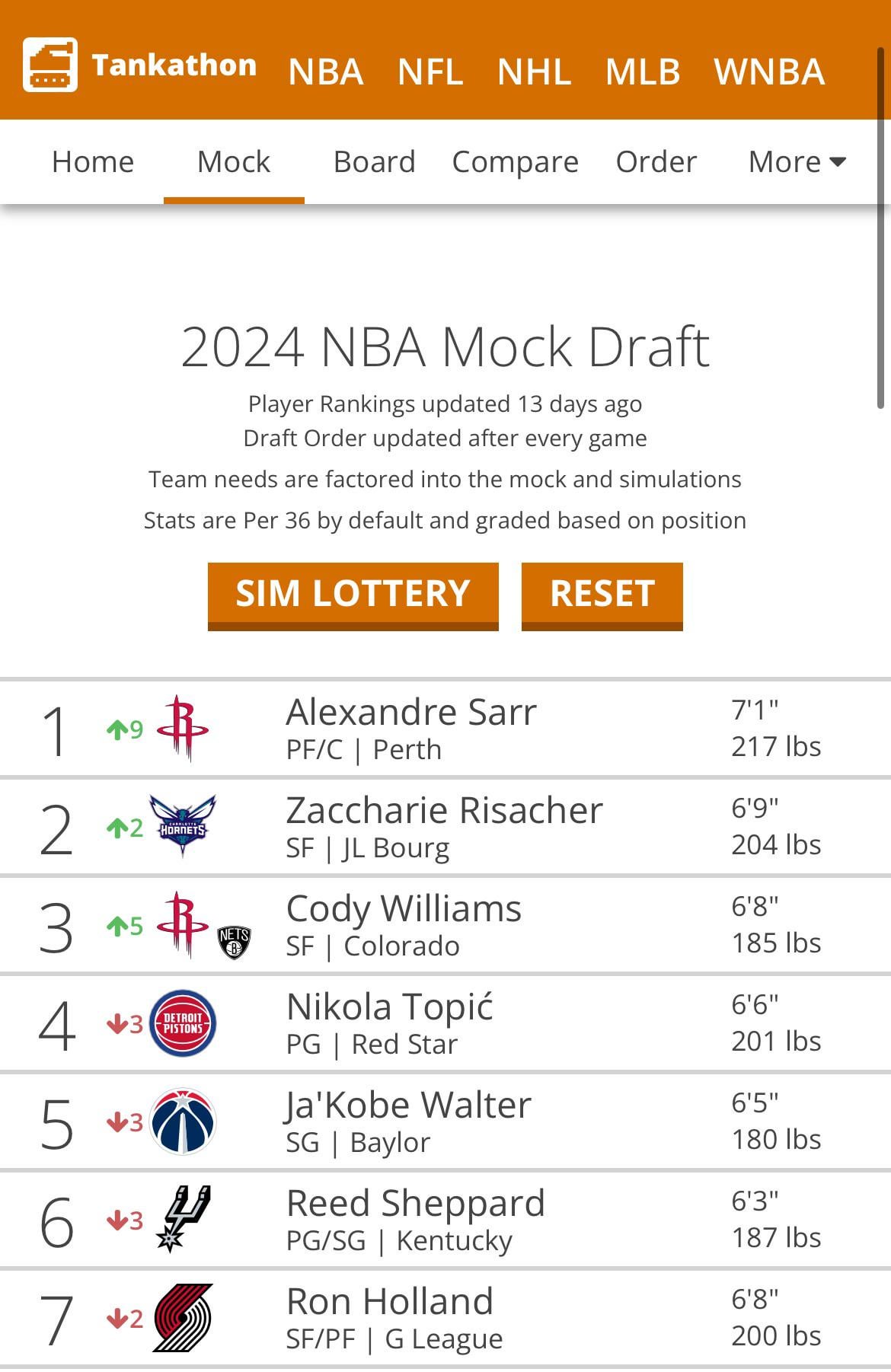This screenshot has width=891, height=1372.
Task: Select Cody Williams in the mock draft
Action: 404,925
